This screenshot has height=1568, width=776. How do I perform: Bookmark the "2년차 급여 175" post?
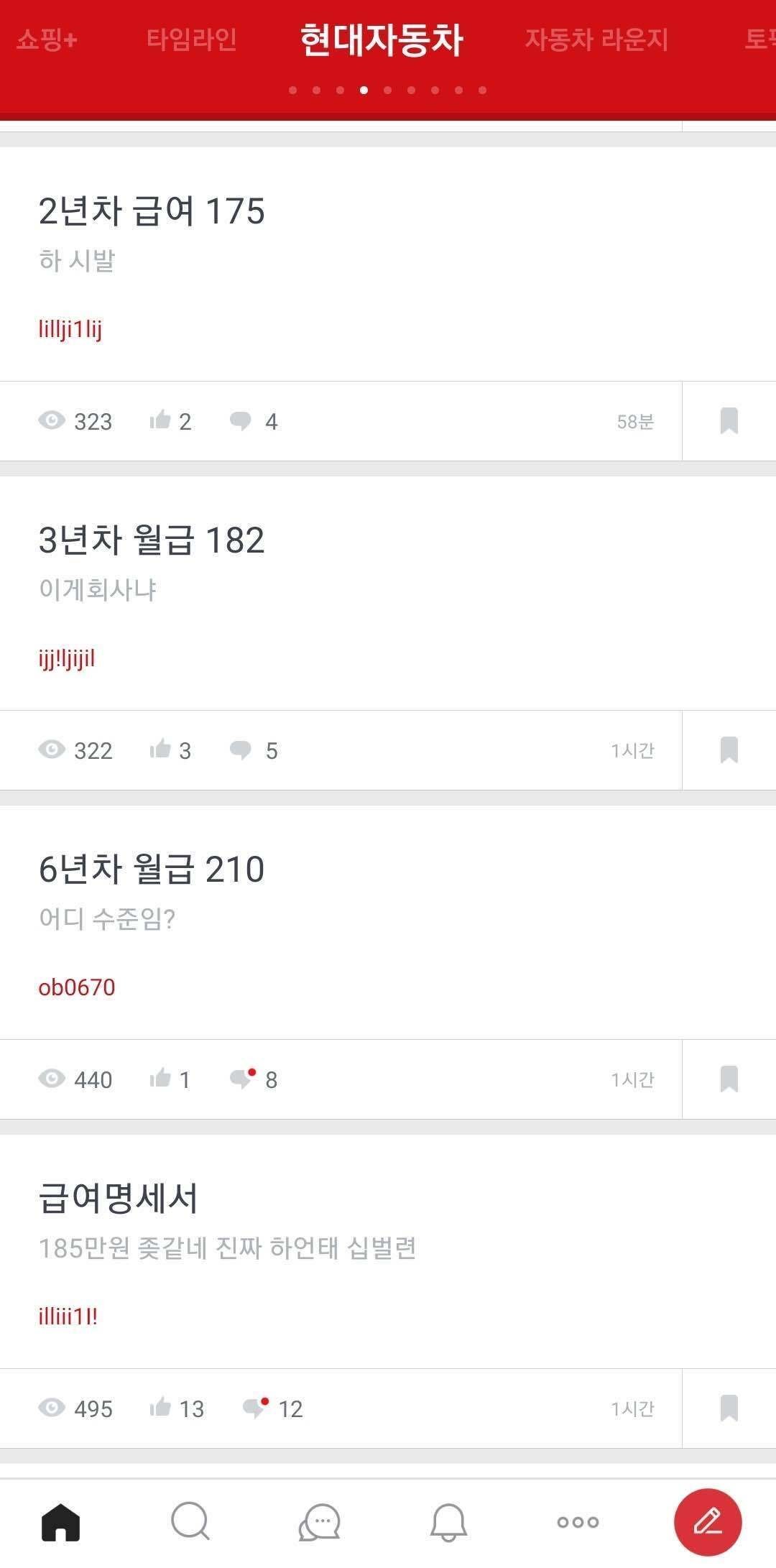pyautogui.click(x=729, y=421)
